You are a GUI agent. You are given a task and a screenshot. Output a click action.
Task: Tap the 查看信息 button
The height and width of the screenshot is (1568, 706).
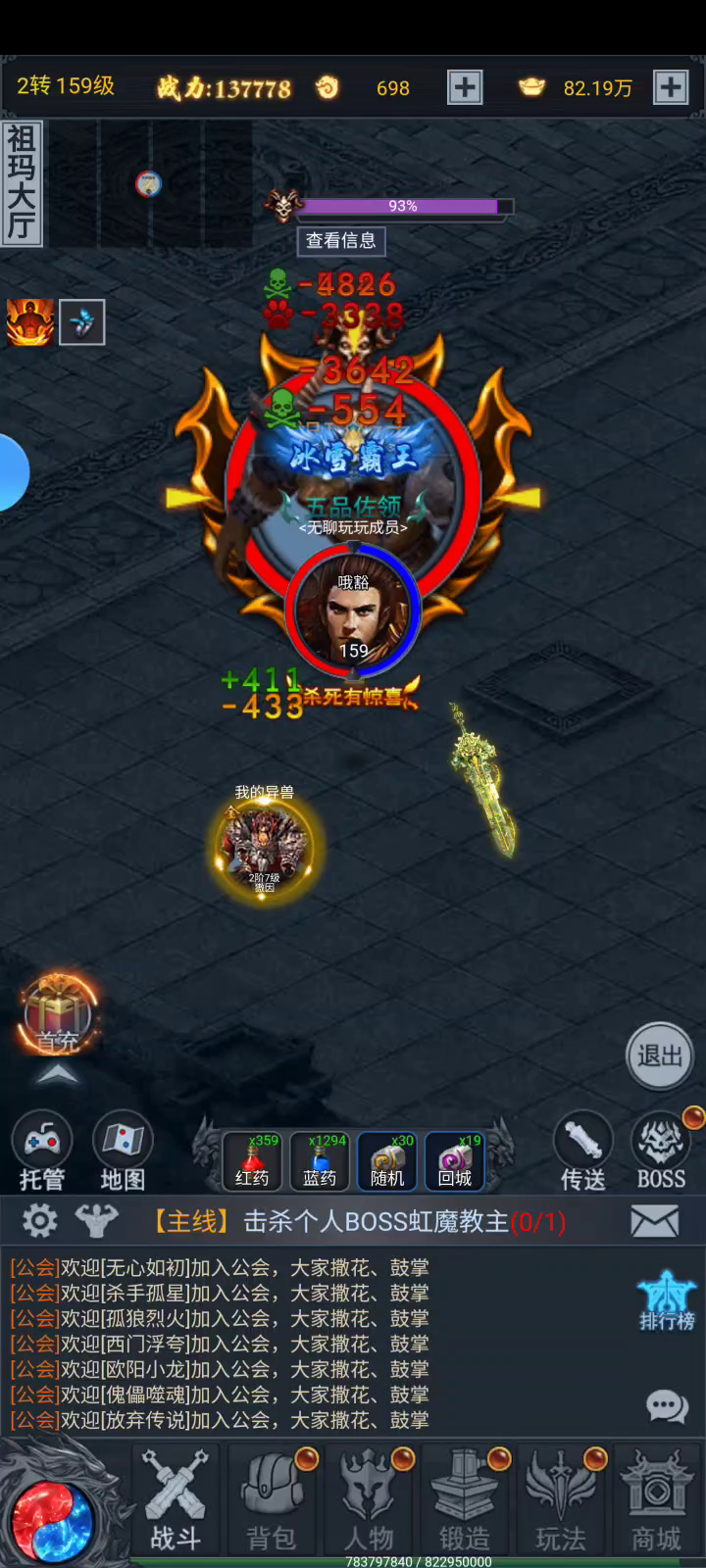tap(341, 240)
